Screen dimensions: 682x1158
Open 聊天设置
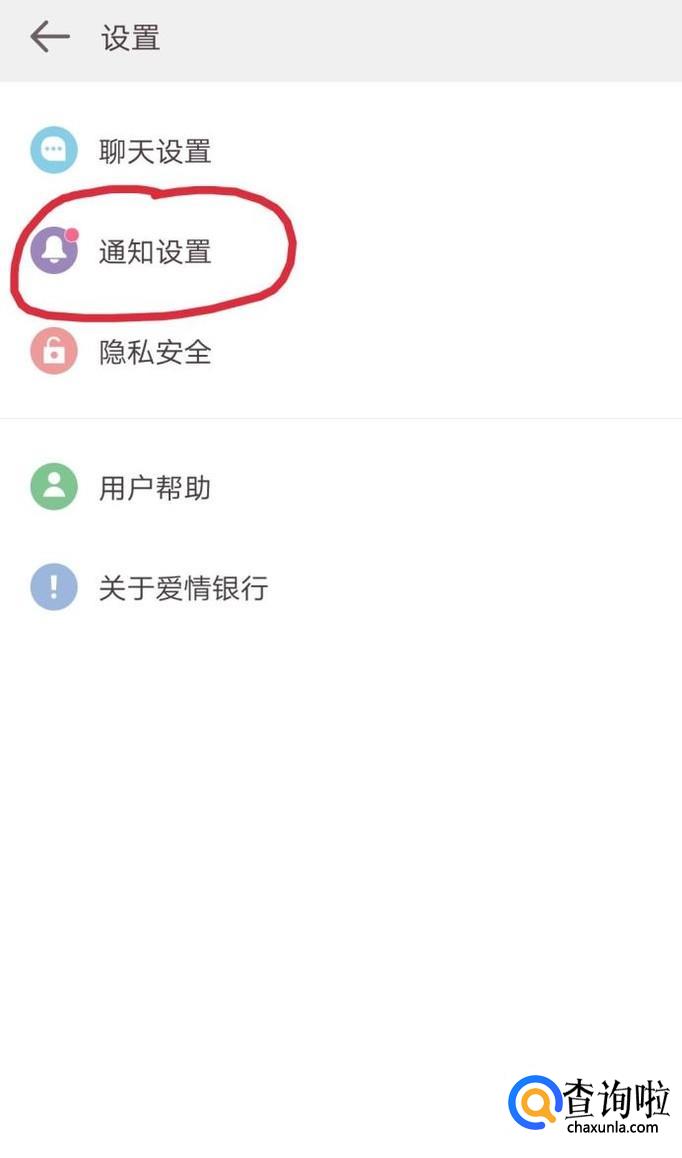pyautogui.click(x=341, y=151)
